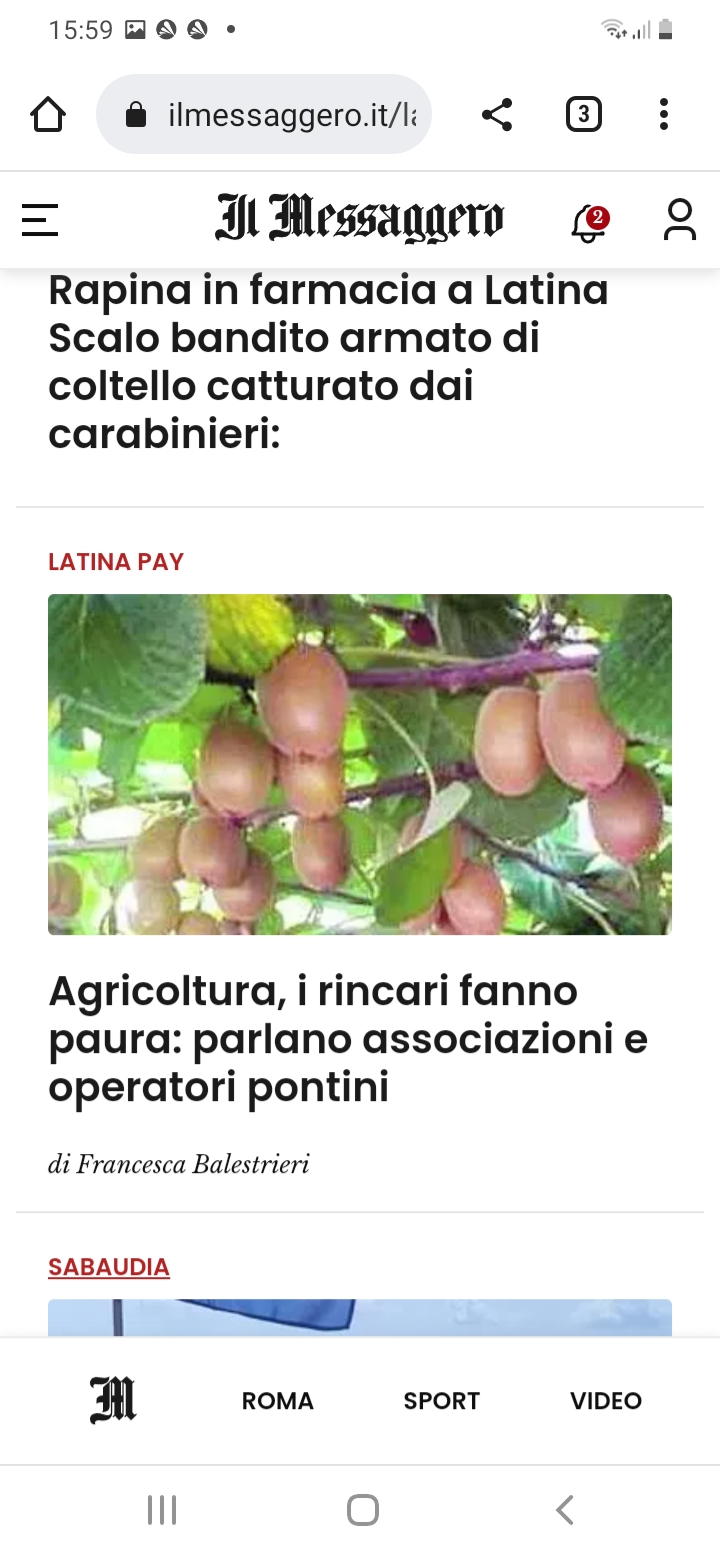
Task: Share this page
Action: (x=497, y=115)
